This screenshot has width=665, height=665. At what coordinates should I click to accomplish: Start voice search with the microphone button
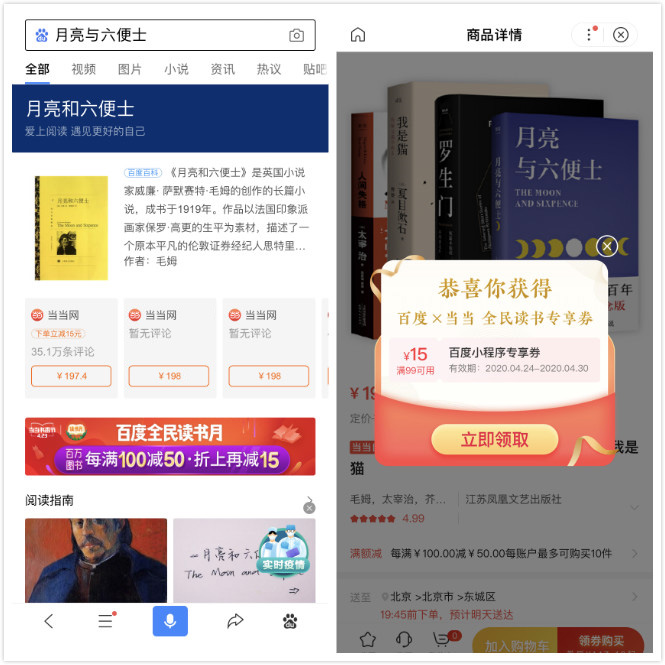170,621
